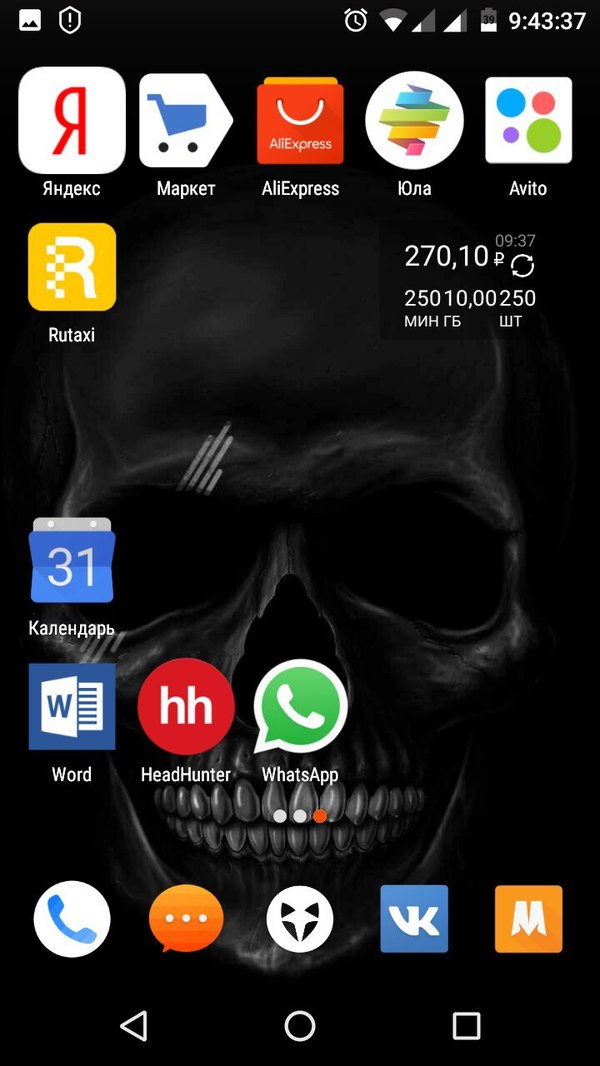This screenshot has height=1066, width=600.
Task: Launch Microsoft Word
Action: 72,707
